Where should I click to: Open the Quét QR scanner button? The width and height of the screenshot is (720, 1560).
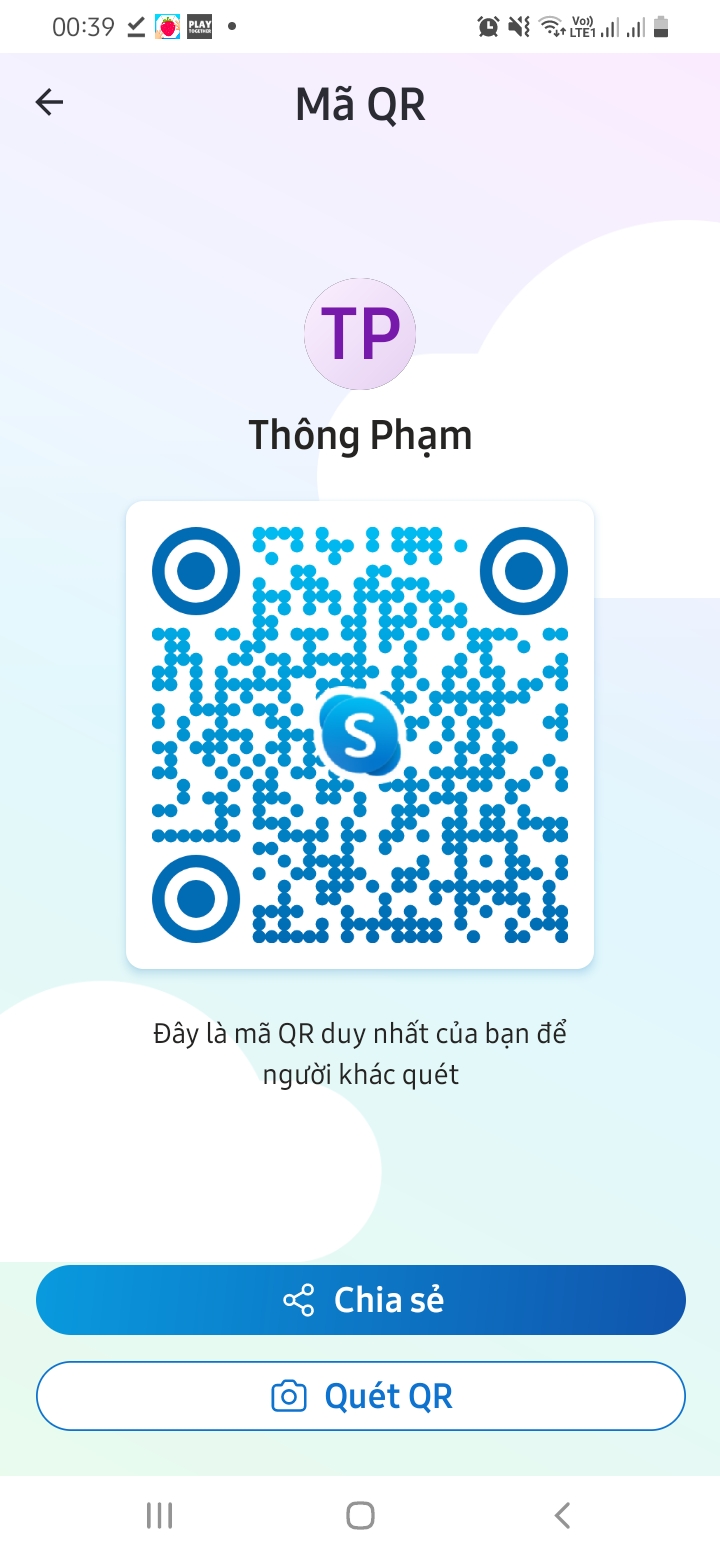361,1396
